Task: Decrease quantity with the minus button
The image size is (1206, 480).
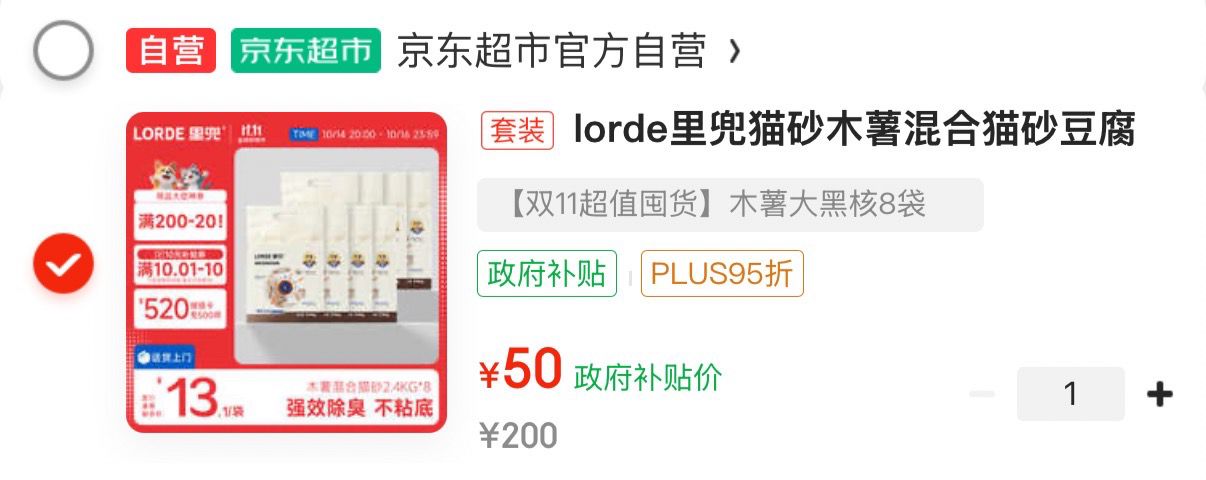Action: pyautogui.click(x=982, y=394)
